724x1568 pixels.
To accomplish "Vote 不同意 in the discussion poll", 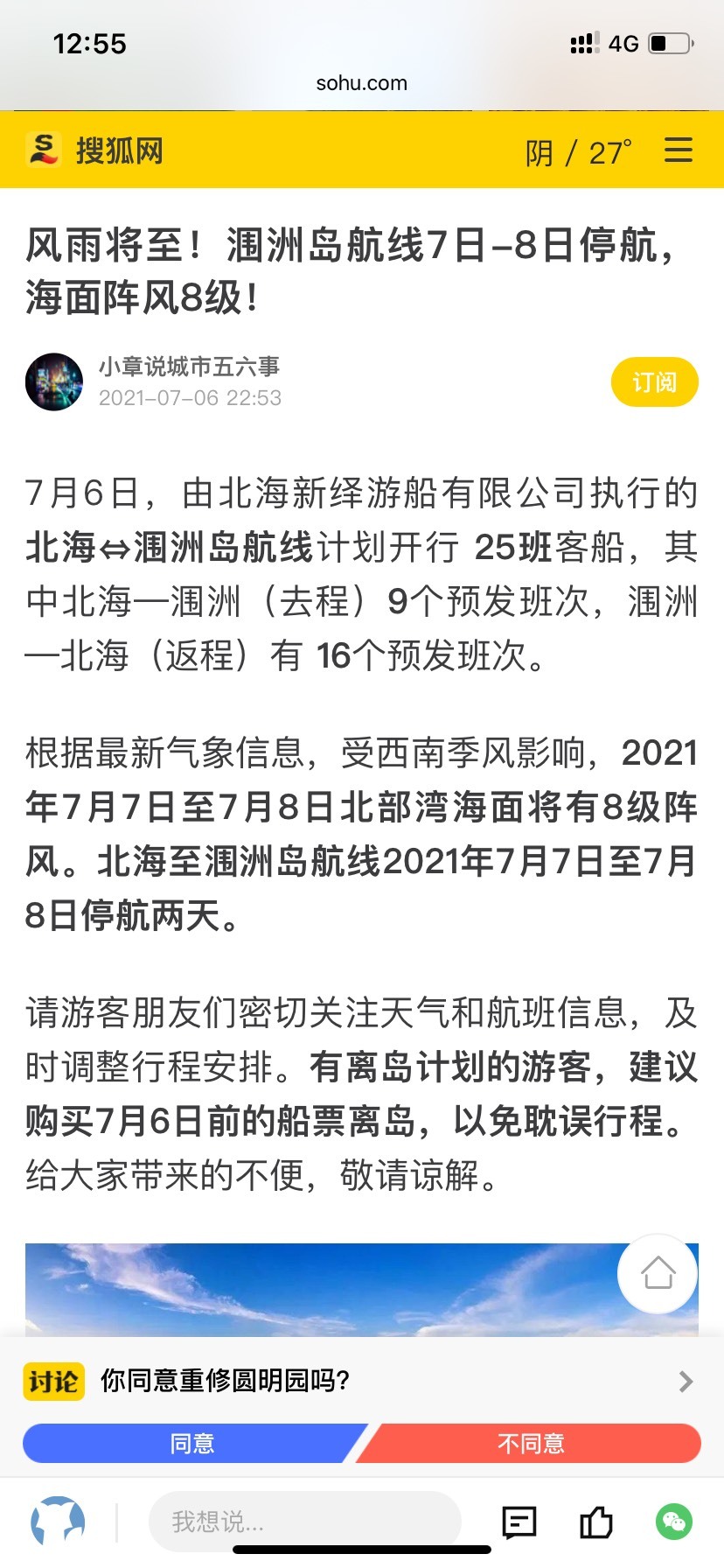I will [x=530, y=1443].
